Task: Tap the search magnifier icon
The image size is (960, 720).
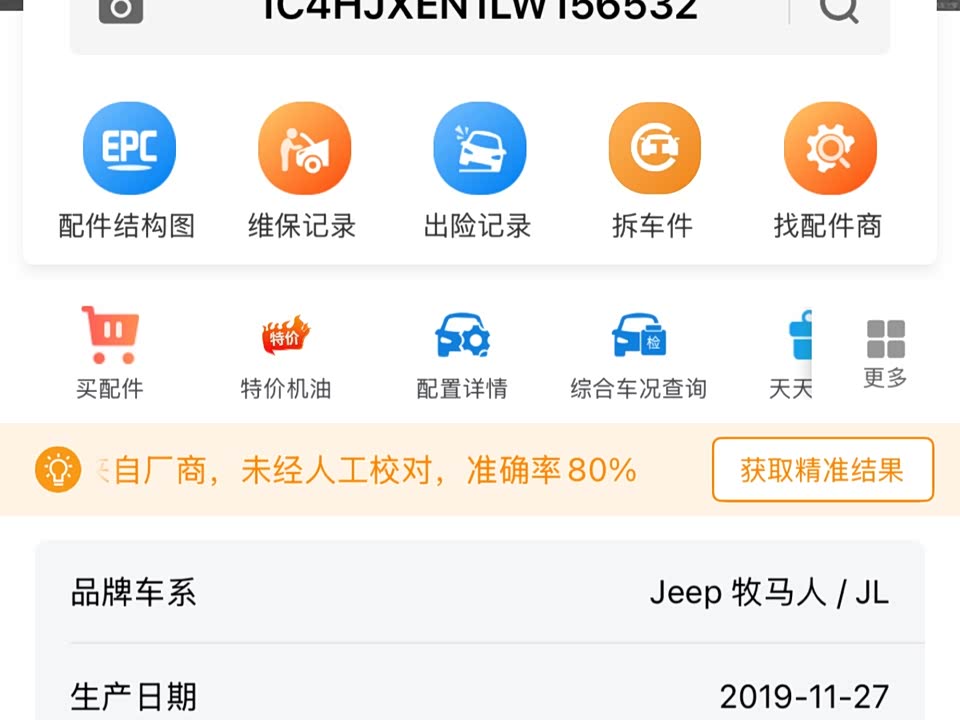Action: pos(838,10)
